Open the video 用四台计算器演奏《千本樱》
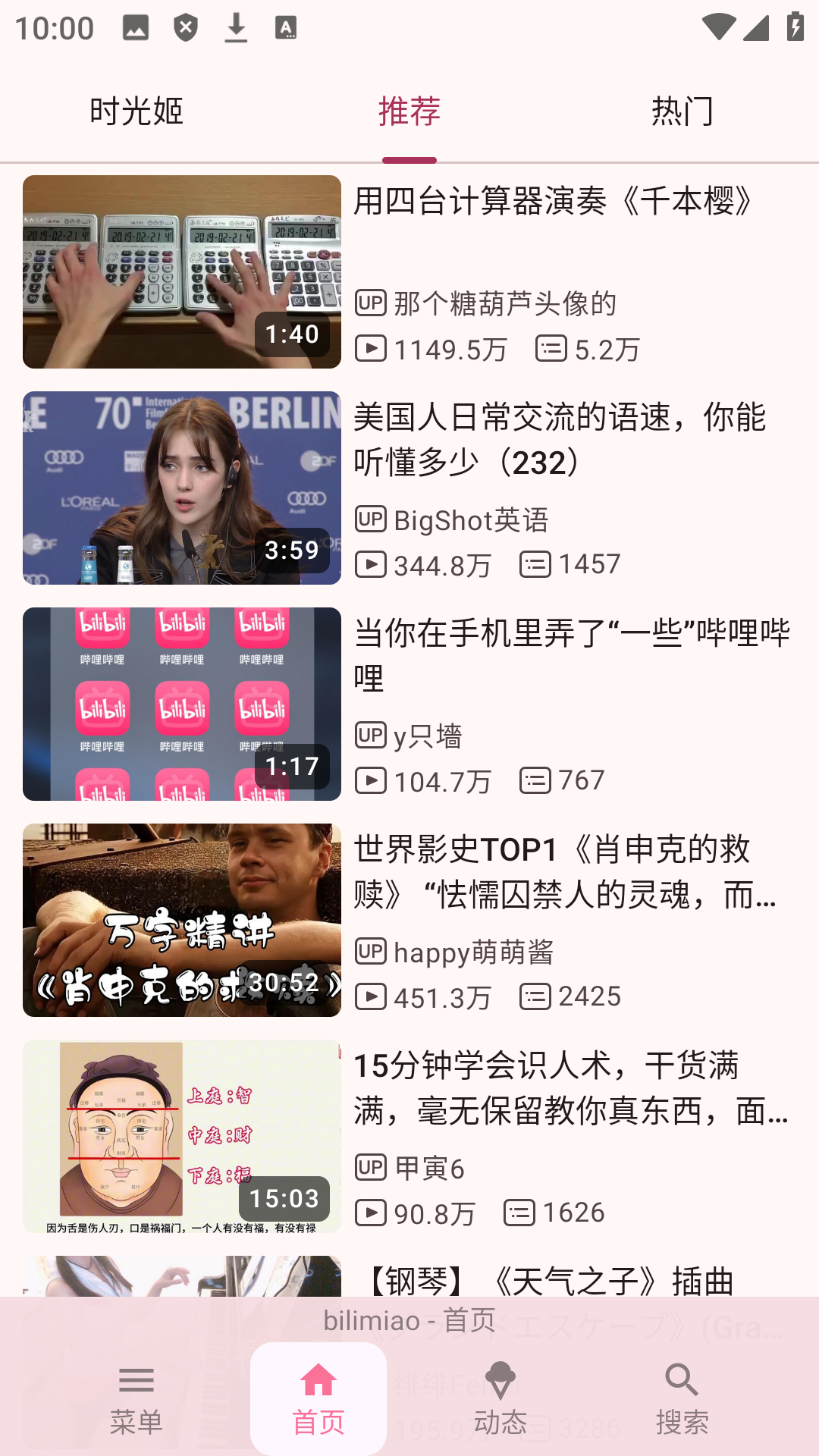This screenshot has height=1456, width=819. (x=409, y=271)
